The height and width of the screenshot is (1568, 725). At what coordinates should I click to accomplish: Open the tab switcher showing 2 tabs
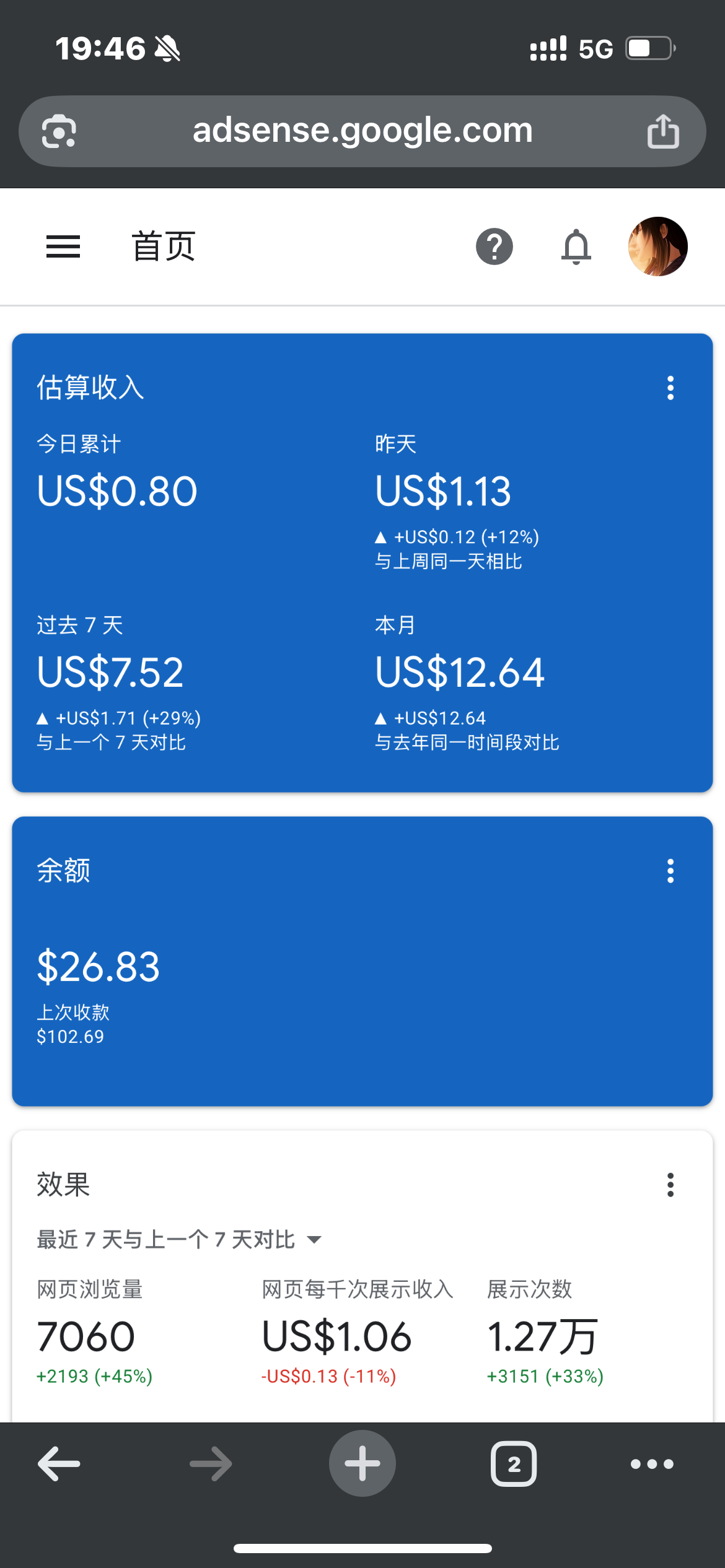click(514, 1464)
